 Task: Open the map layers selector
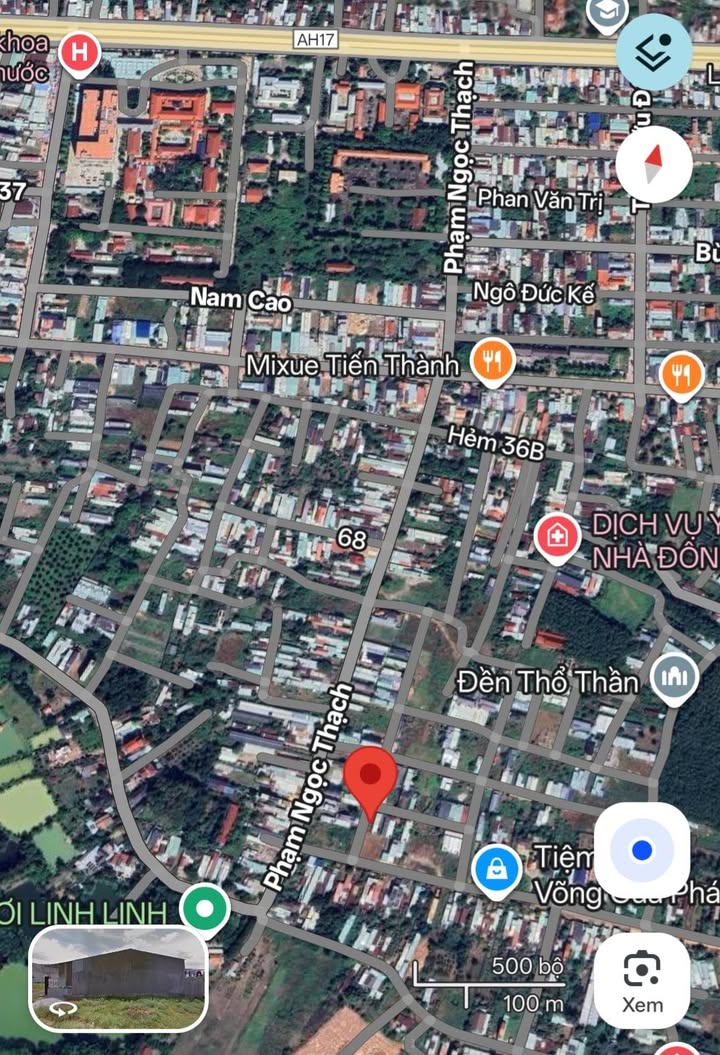tap(653, 52)
